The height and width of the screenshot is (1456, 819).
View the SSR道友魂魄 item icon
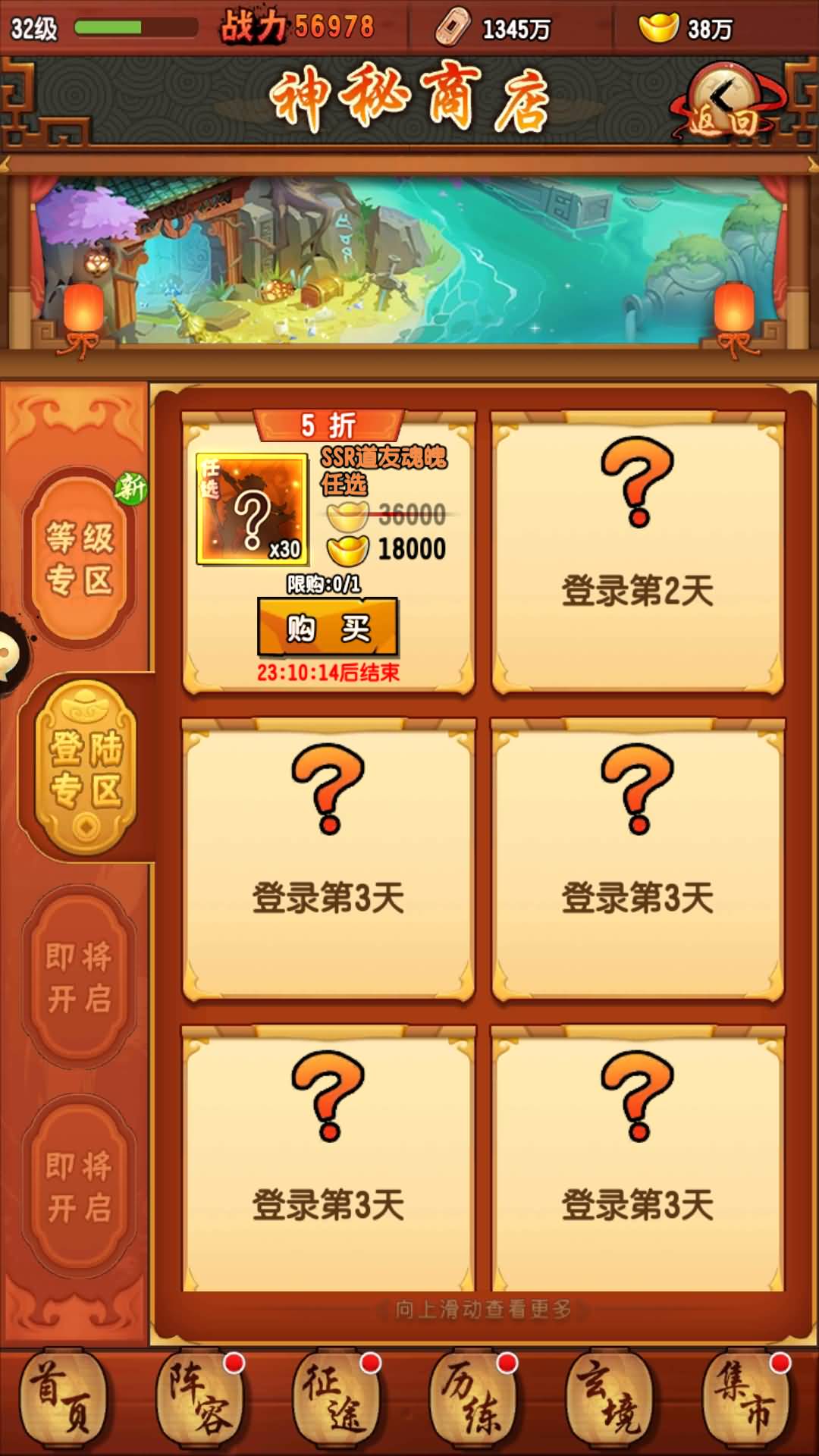[252, 509]
